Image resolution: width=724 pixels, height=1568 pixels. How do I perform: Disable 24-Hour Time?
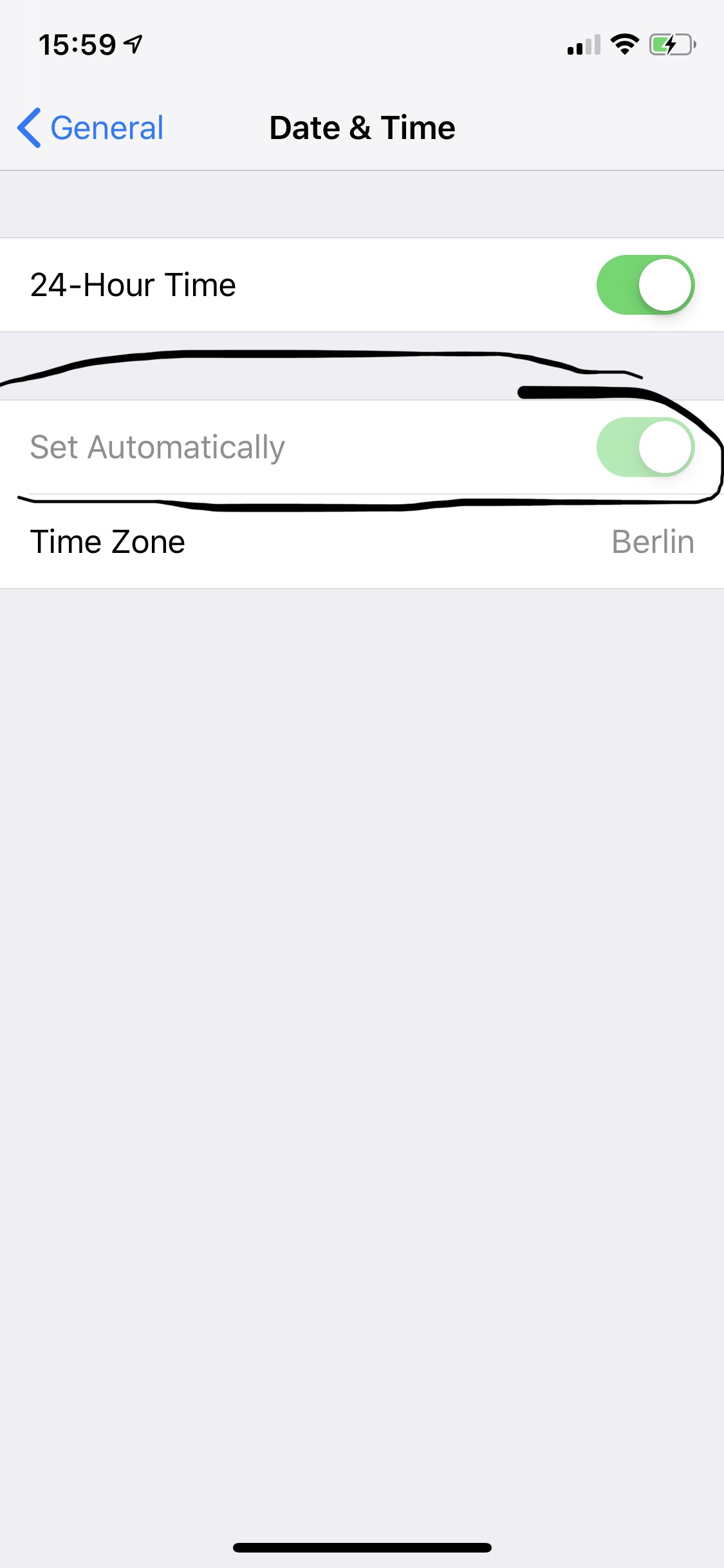pyautogui.click(x=645, y=284)
